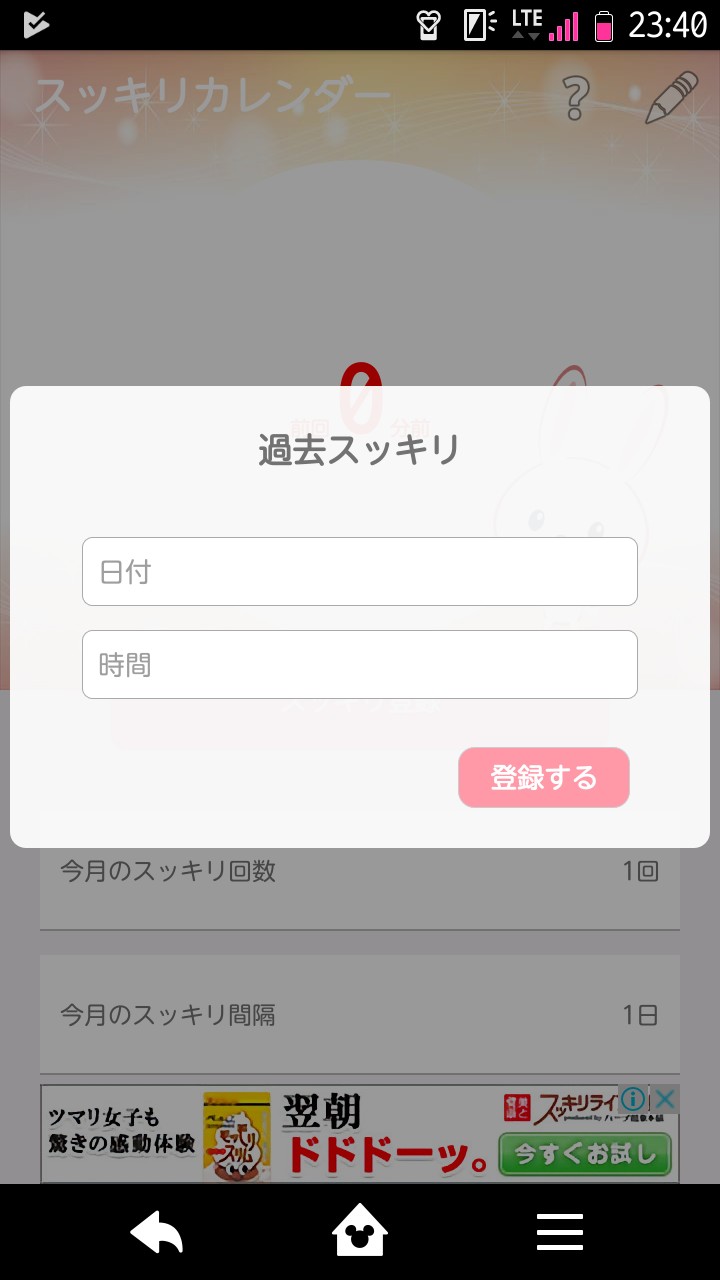Tap the 登録する register button

(x=544, y=777)
